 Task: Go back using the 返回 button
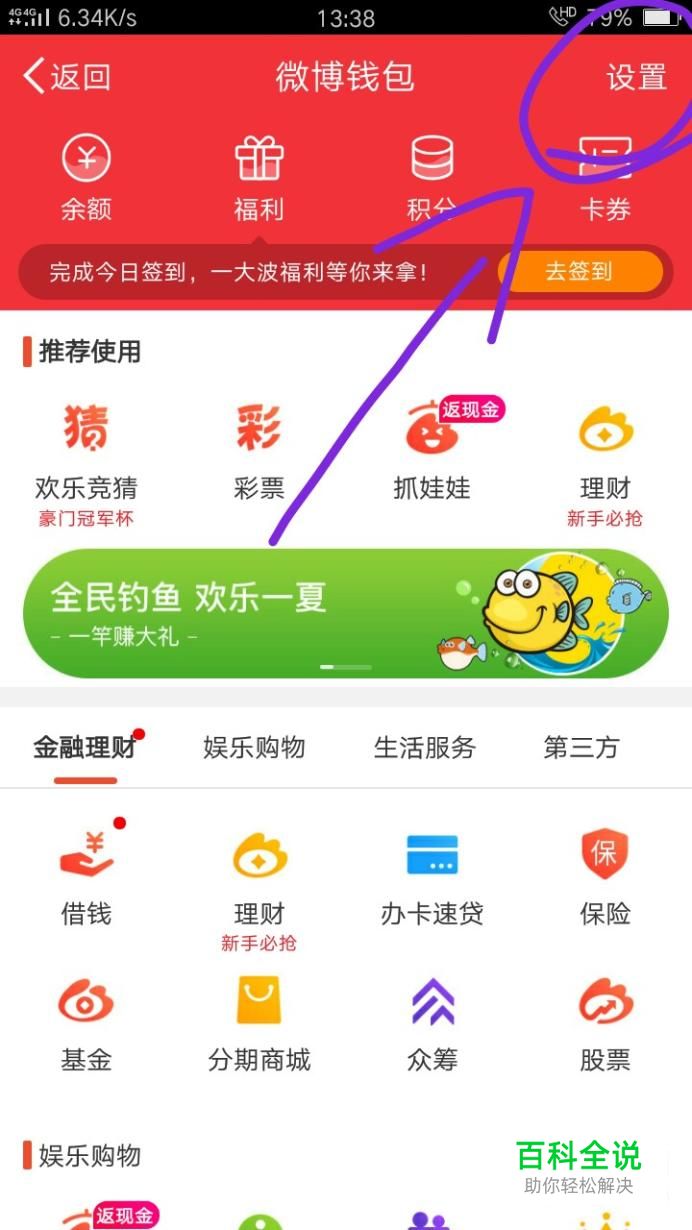click(66, 77)
